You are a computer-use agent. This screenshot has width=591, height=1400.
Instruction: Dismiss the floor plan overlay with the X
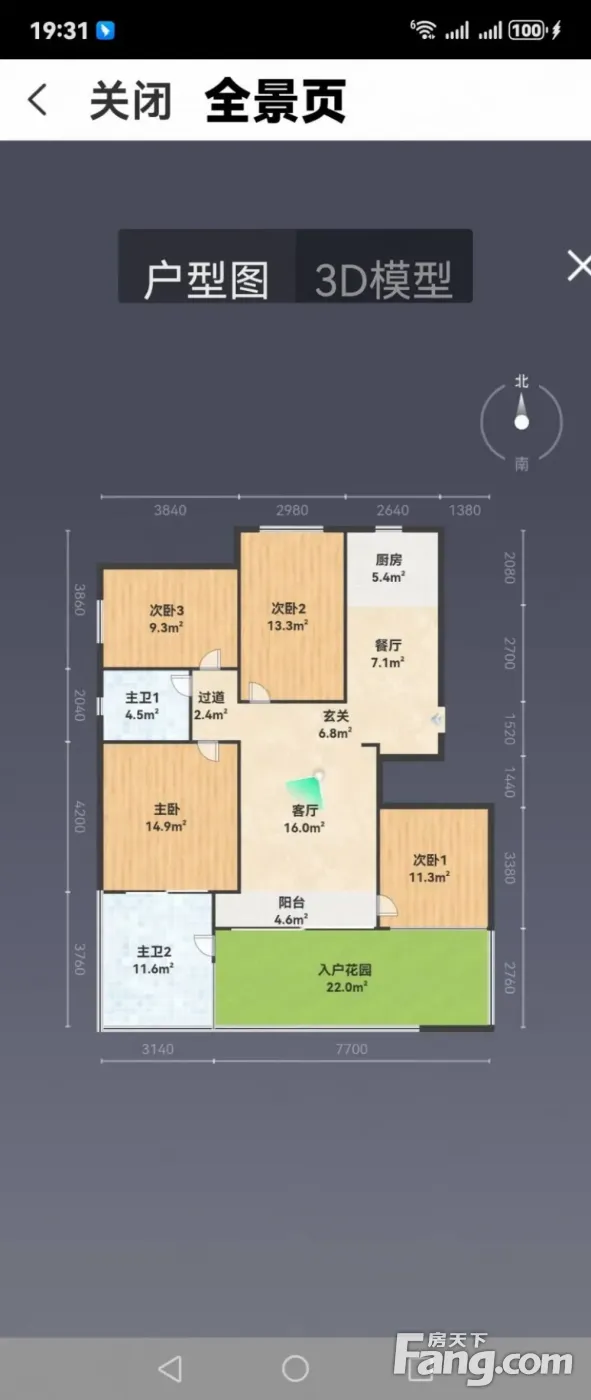click(578, 266)
